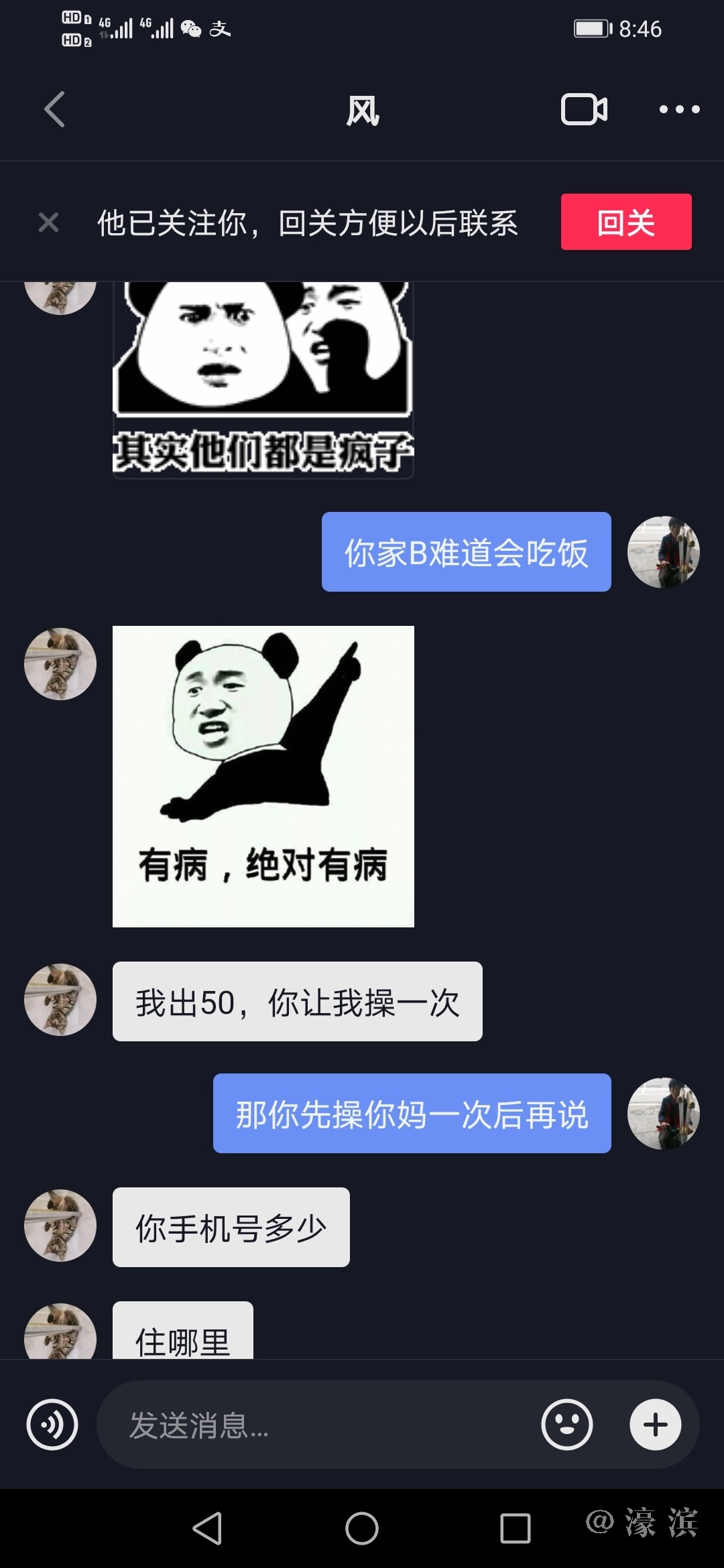This screenshot has height=1568, width=724.
Task: Tap the system home button
Action: point(362,1528)
